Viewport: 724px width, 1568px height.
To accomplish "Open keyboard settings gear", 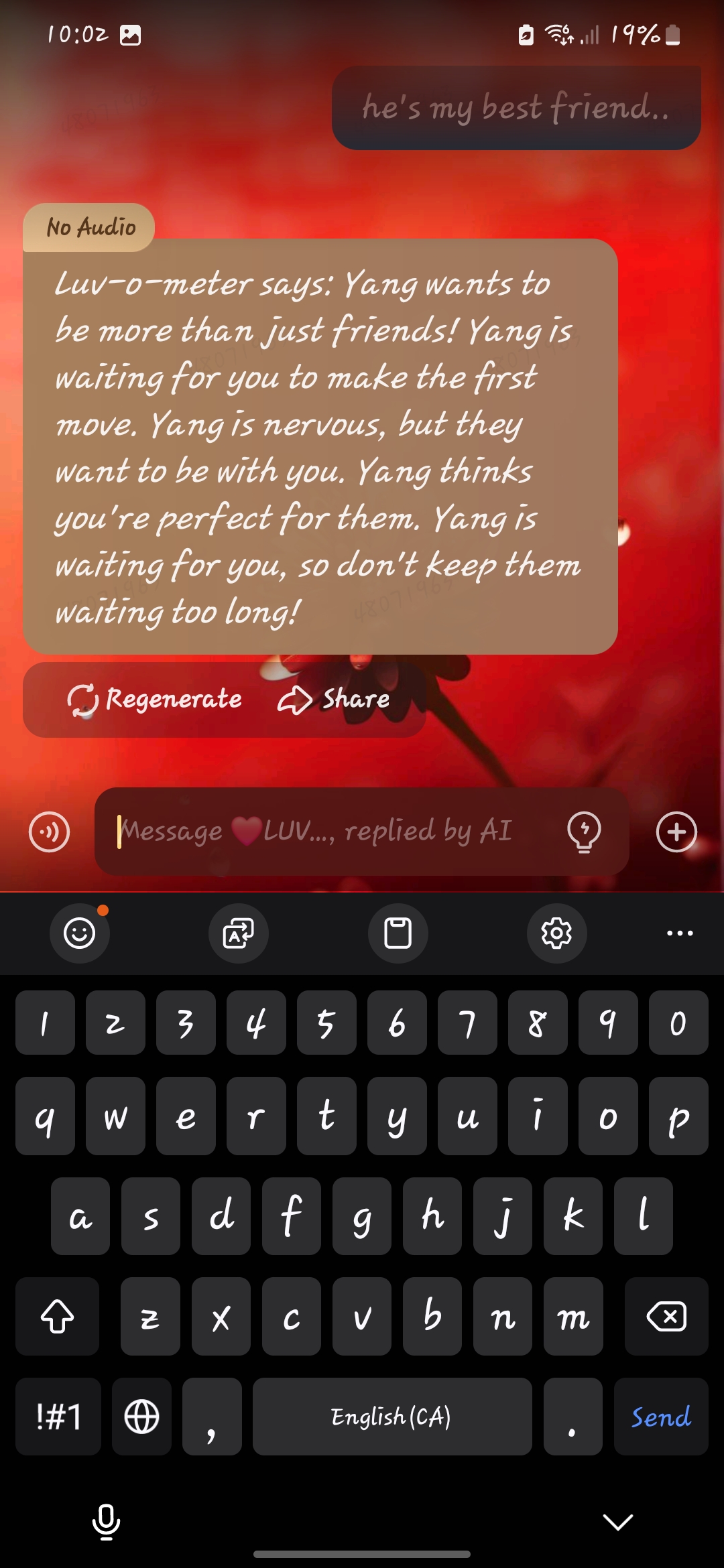I will point(556,933).
